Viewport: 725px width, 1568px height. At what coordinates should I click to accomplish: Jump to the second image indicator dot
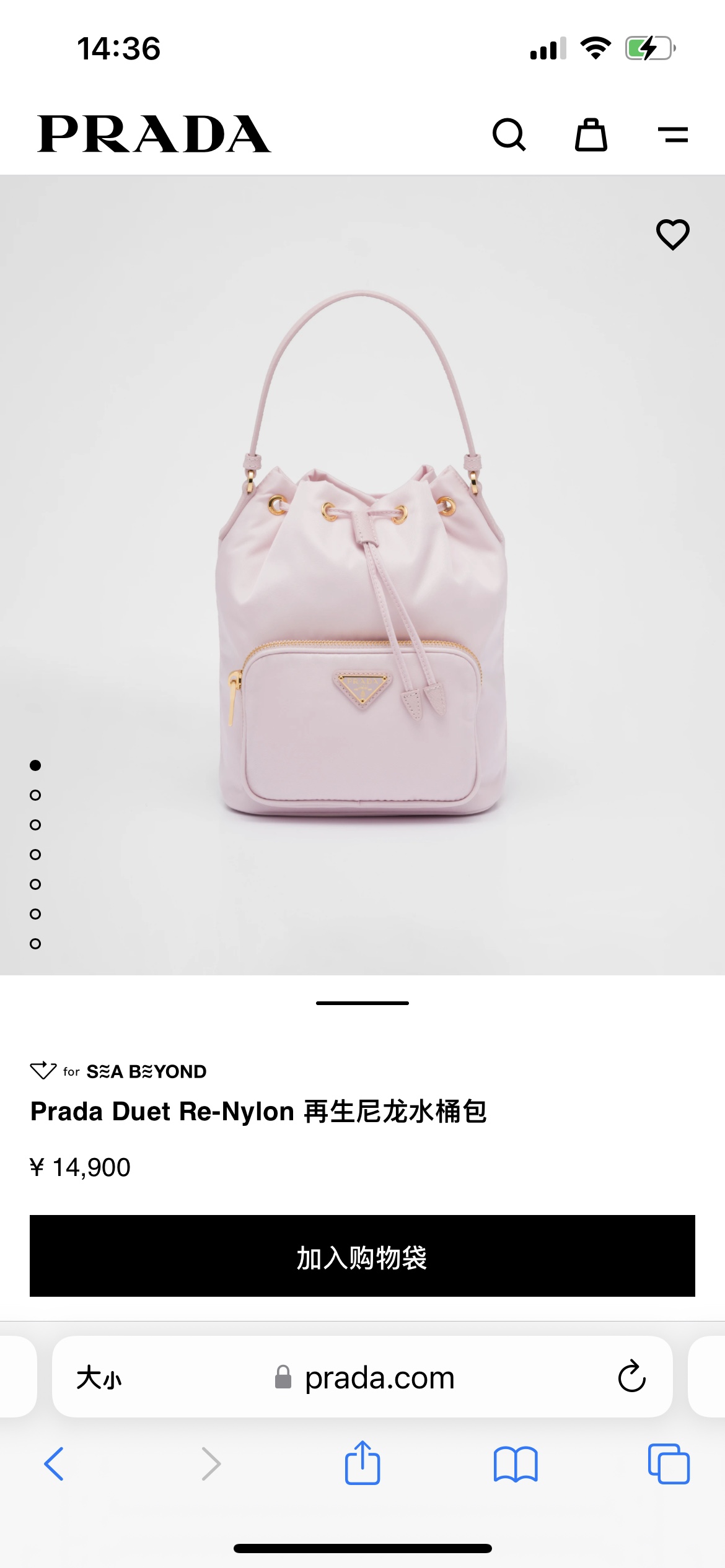[35, 795]
